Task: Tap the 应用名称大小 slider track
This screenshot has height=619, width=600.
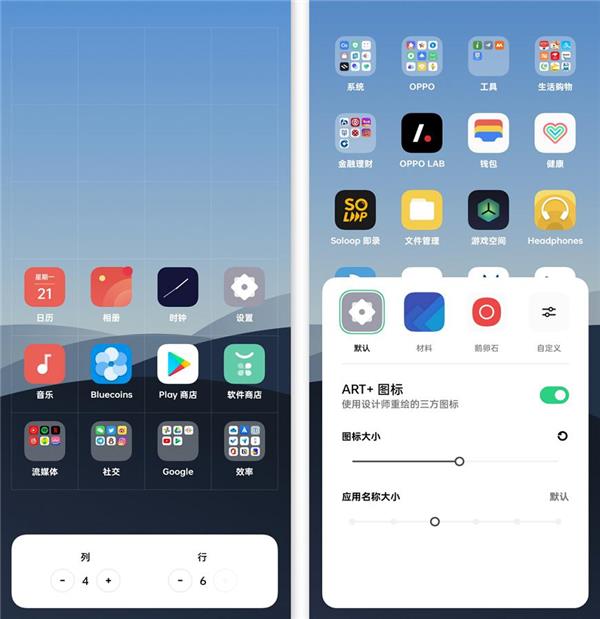Action: point(455,521)
